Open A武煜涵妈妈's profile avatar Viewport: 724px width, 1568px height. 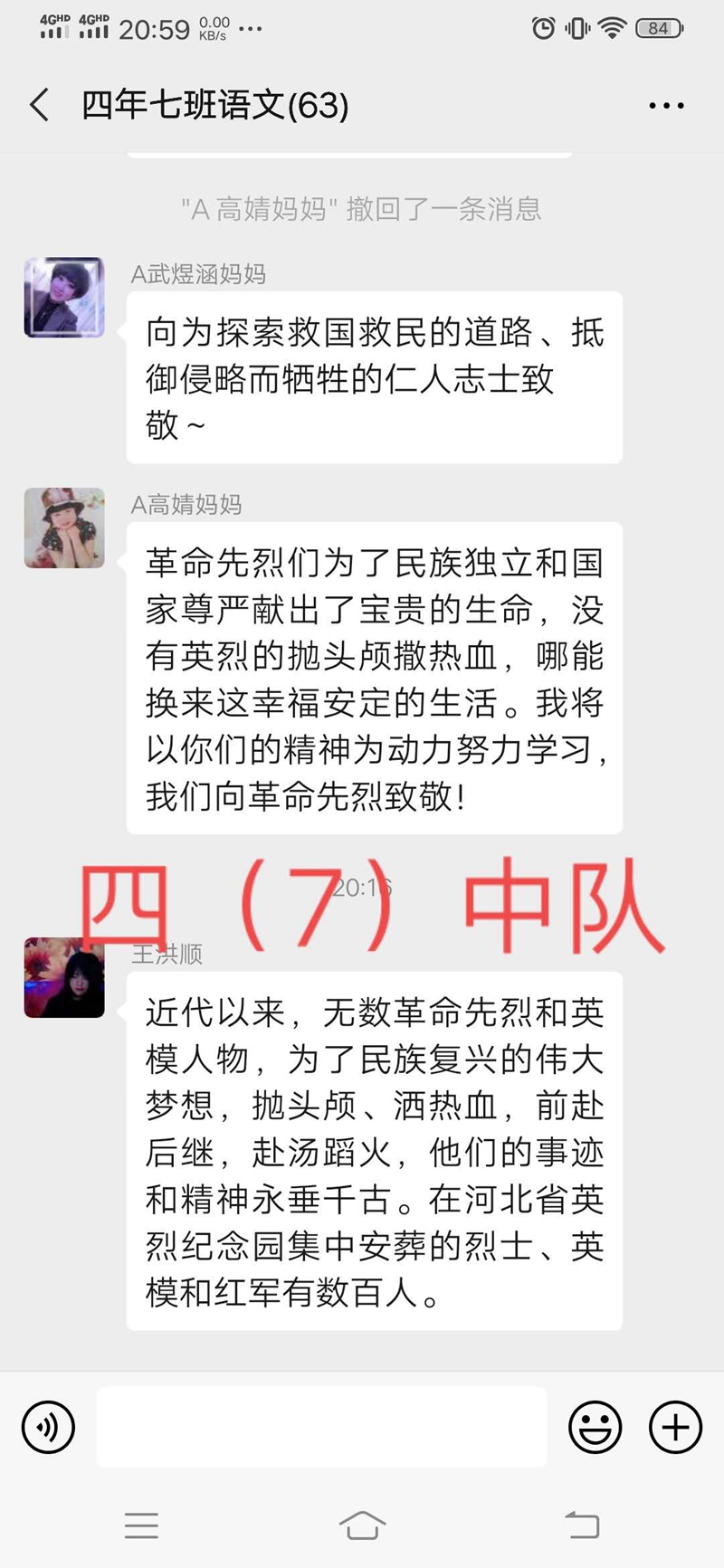coord(64,297)
